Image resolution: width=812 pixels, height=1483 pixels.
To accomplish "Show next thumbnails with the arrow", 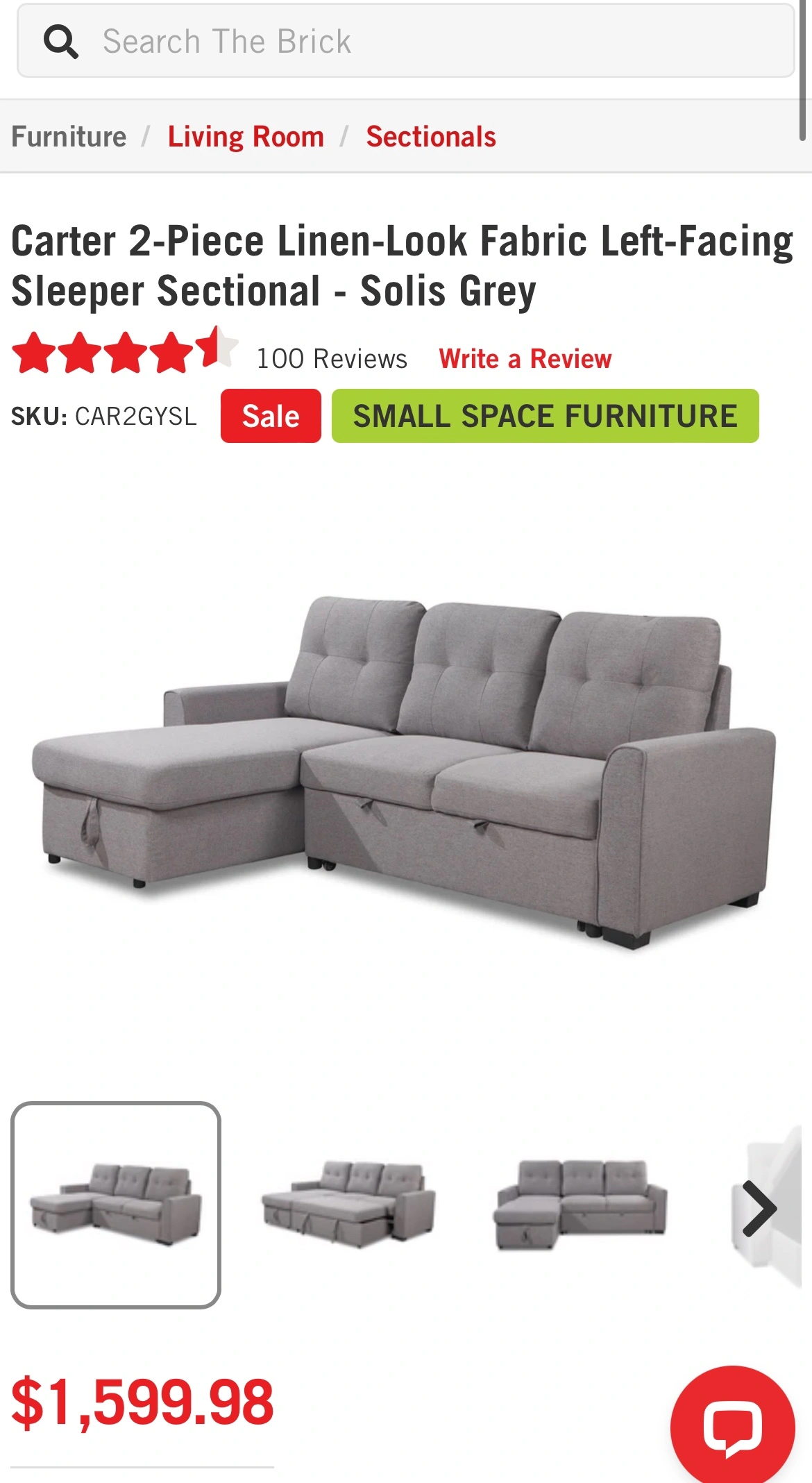I will [x=760, y=1209].
